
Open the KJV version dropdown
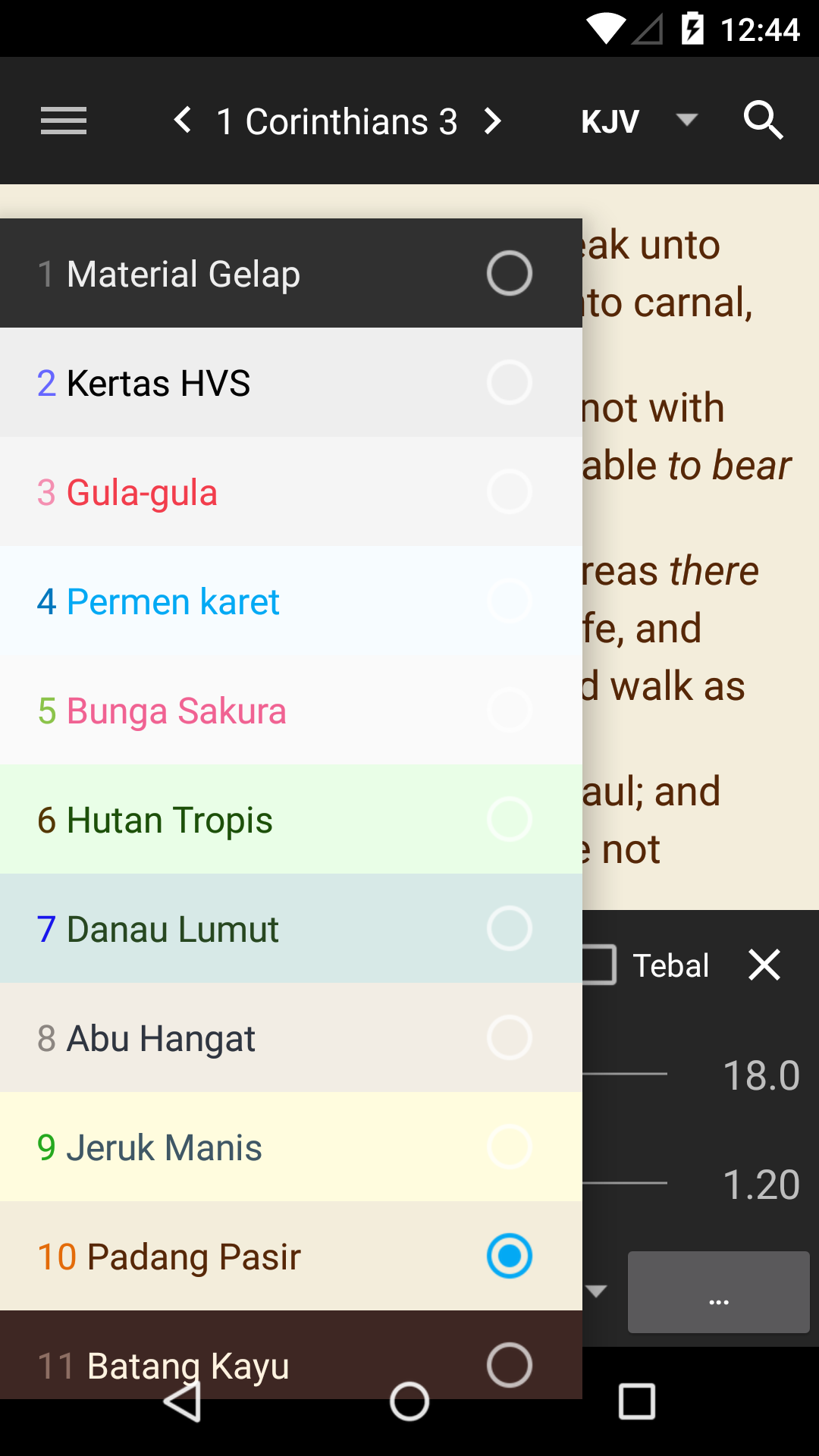click(x=639, y=121)
